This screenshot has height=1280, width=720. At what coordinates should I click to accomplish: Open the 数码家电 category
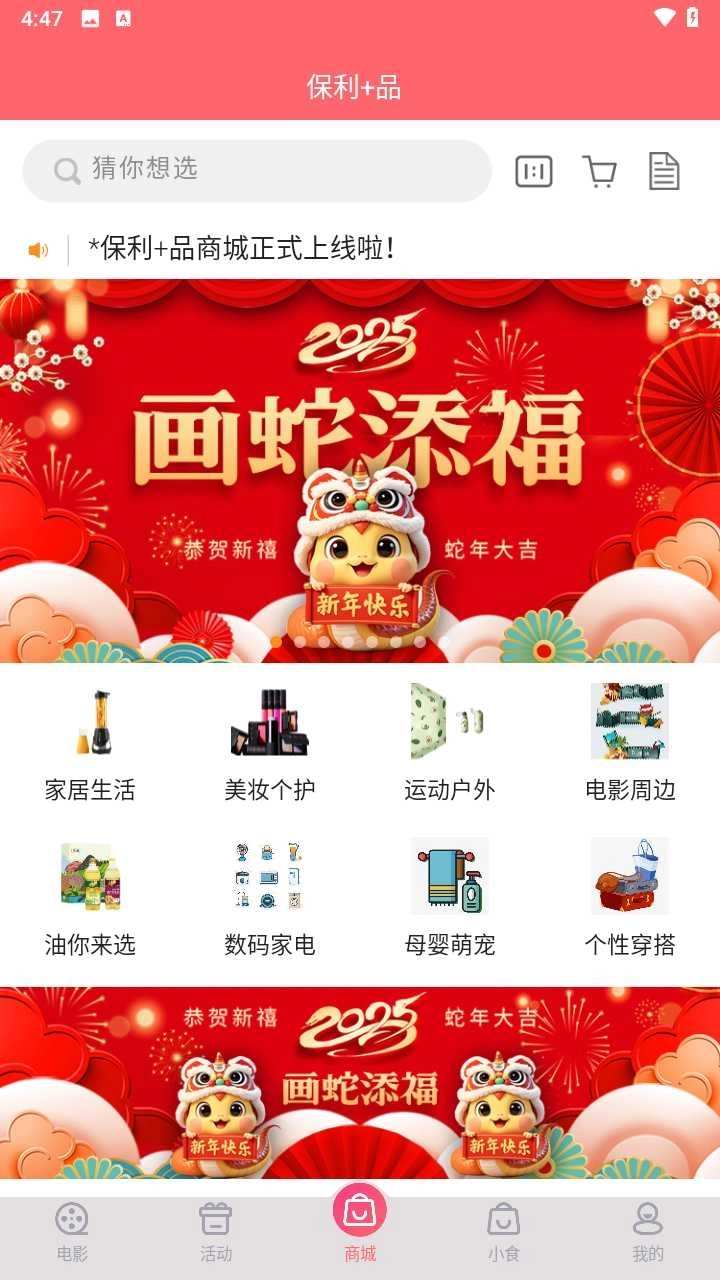click(270, 897)
